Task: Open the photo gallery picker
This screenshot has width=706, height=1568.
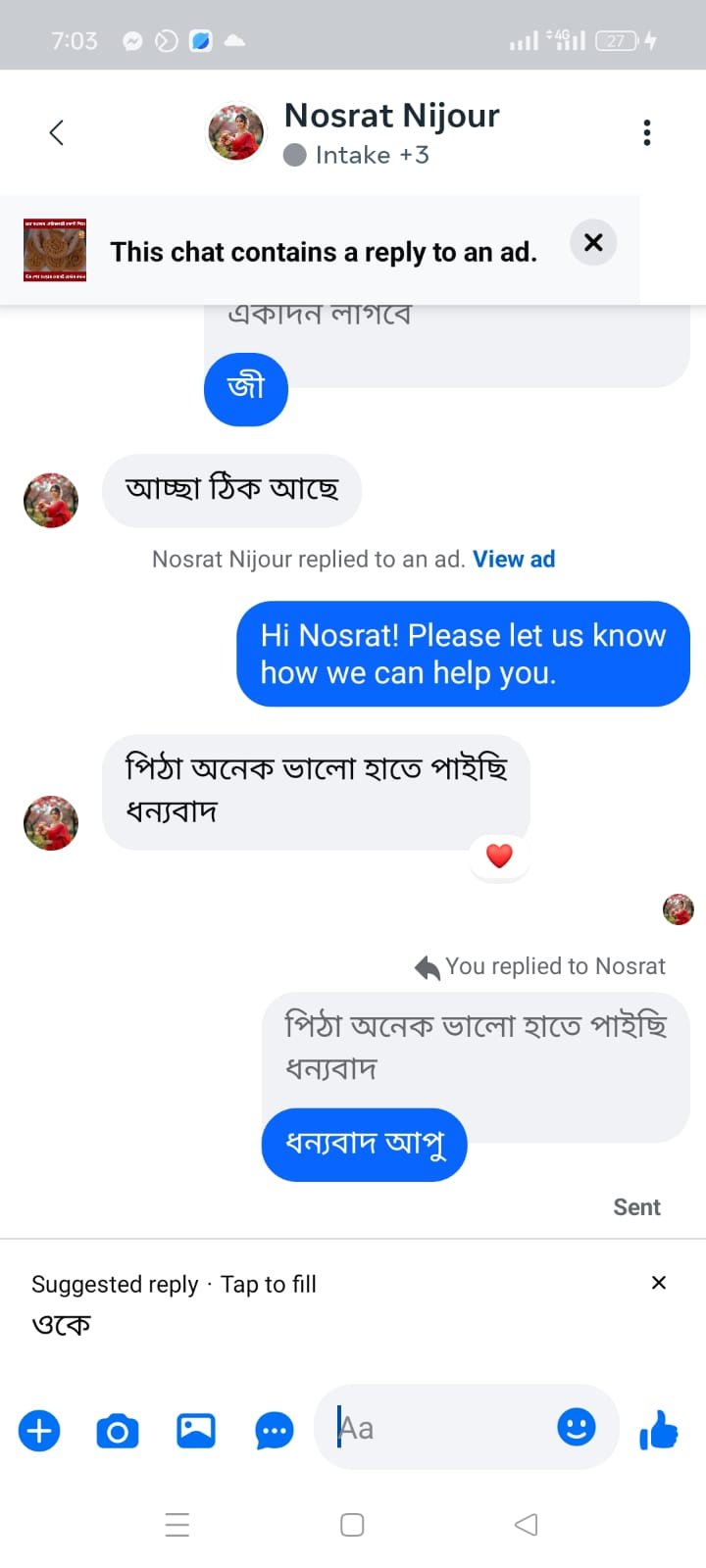Action: (196, 1431)
